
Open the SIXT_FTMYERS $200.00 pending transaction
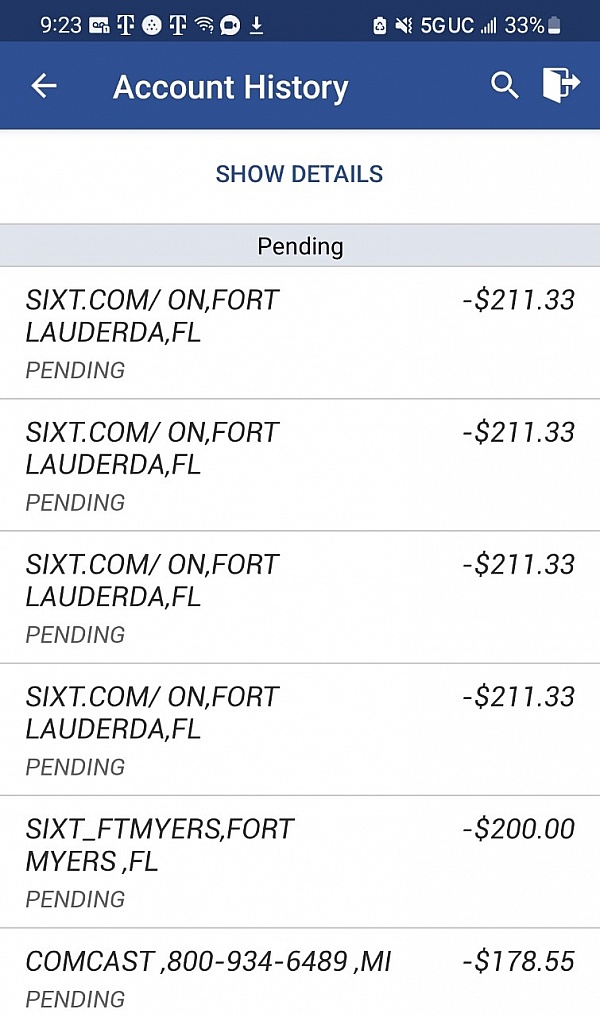pyautogui.click(x=300, y=861)
